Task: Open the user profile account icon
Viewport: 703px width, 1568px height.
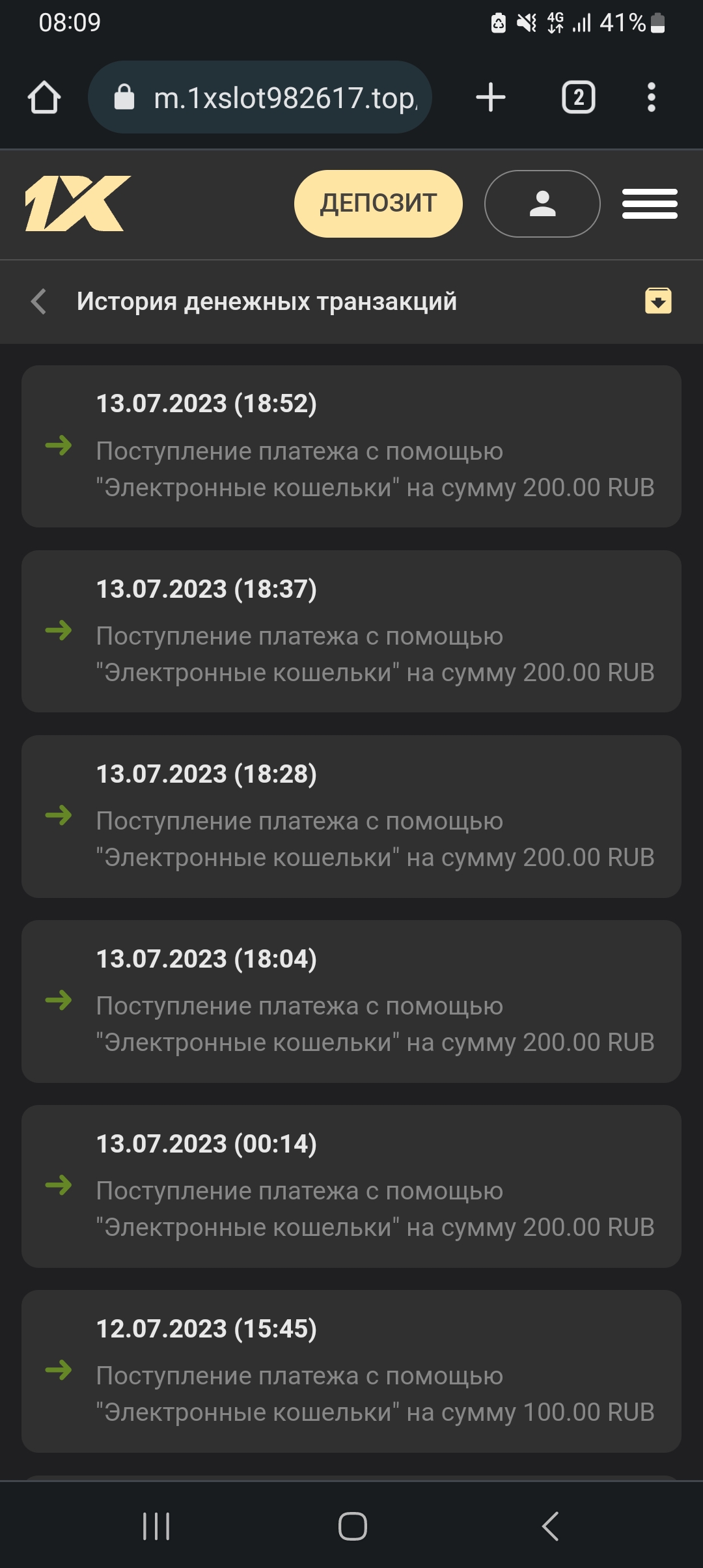Action: (x=542, y=203)
